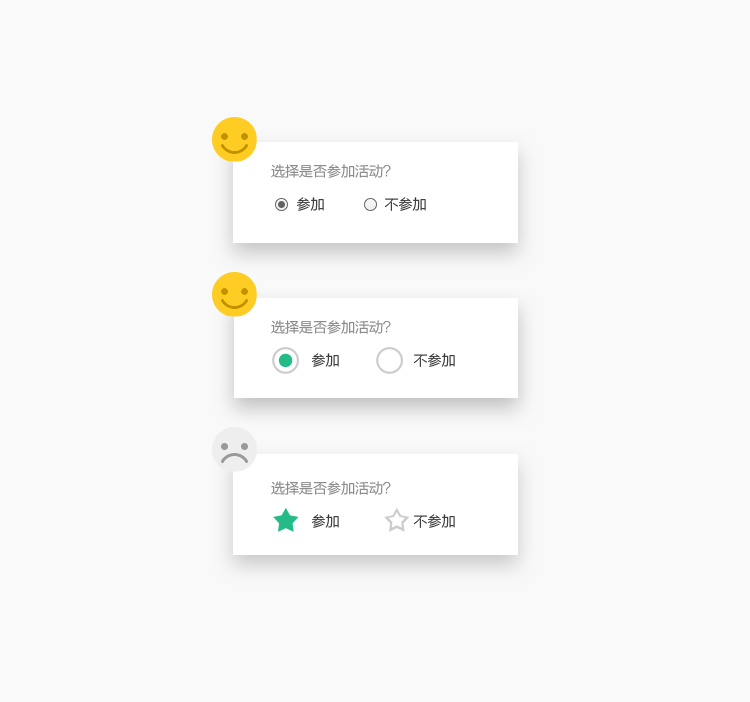Viewport: 750px width, 702px height.
Task: Choose the small default-style 不参加 radio button
Action: click(370, 204)
